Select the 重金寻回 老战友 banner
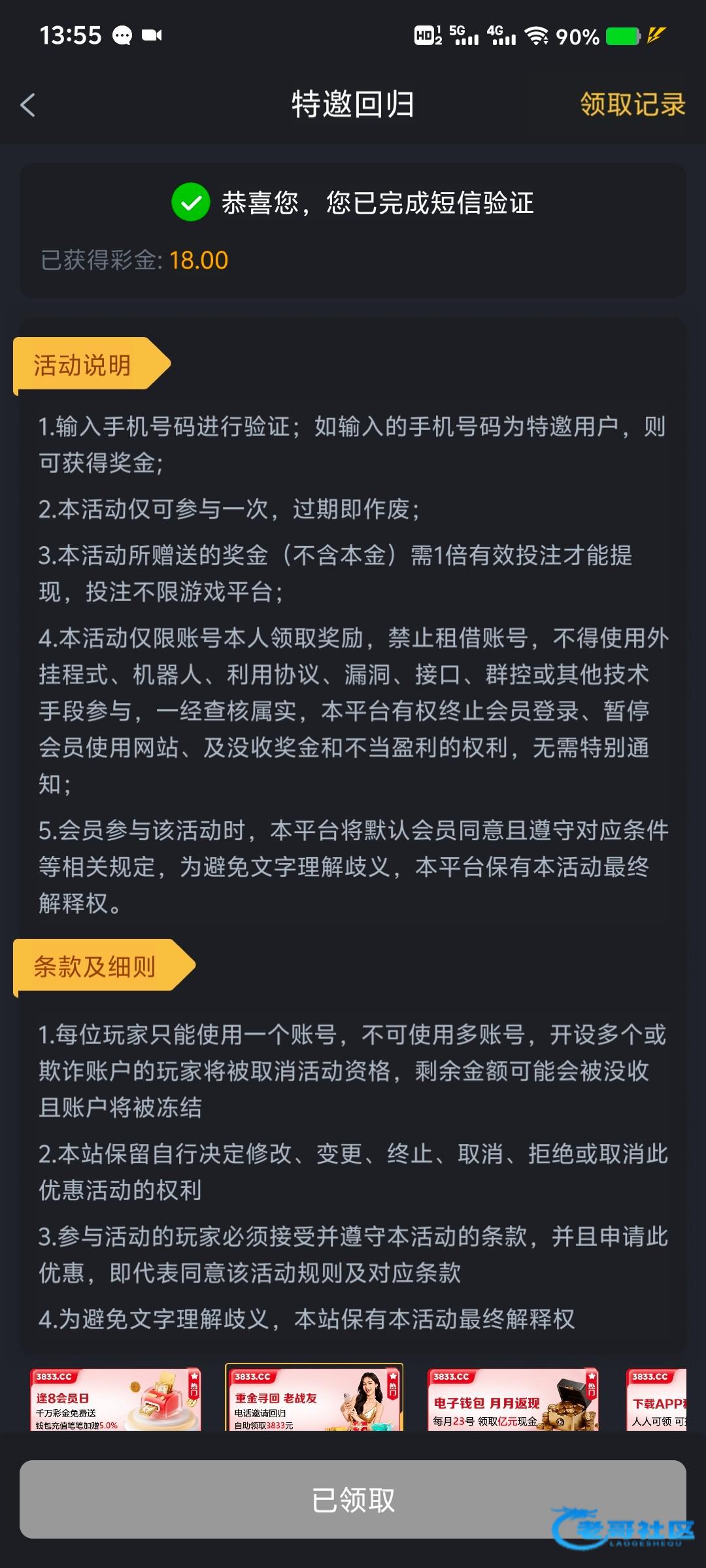 coord(314,1398)
